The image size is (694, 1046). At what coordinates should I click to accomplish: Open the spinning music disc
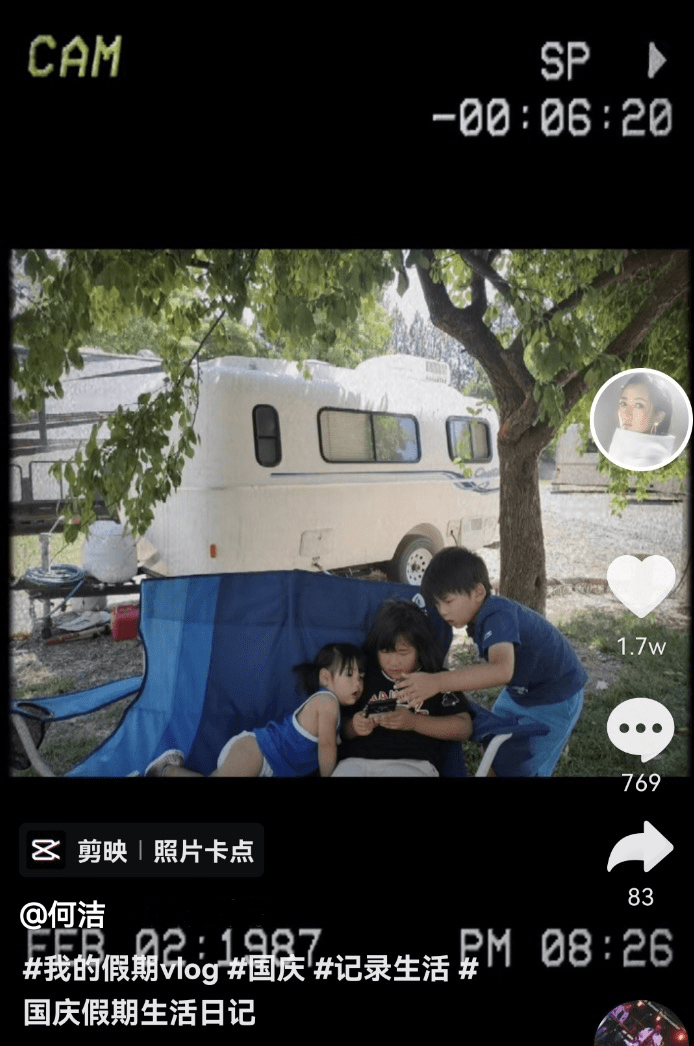(x=640, y=1028)
